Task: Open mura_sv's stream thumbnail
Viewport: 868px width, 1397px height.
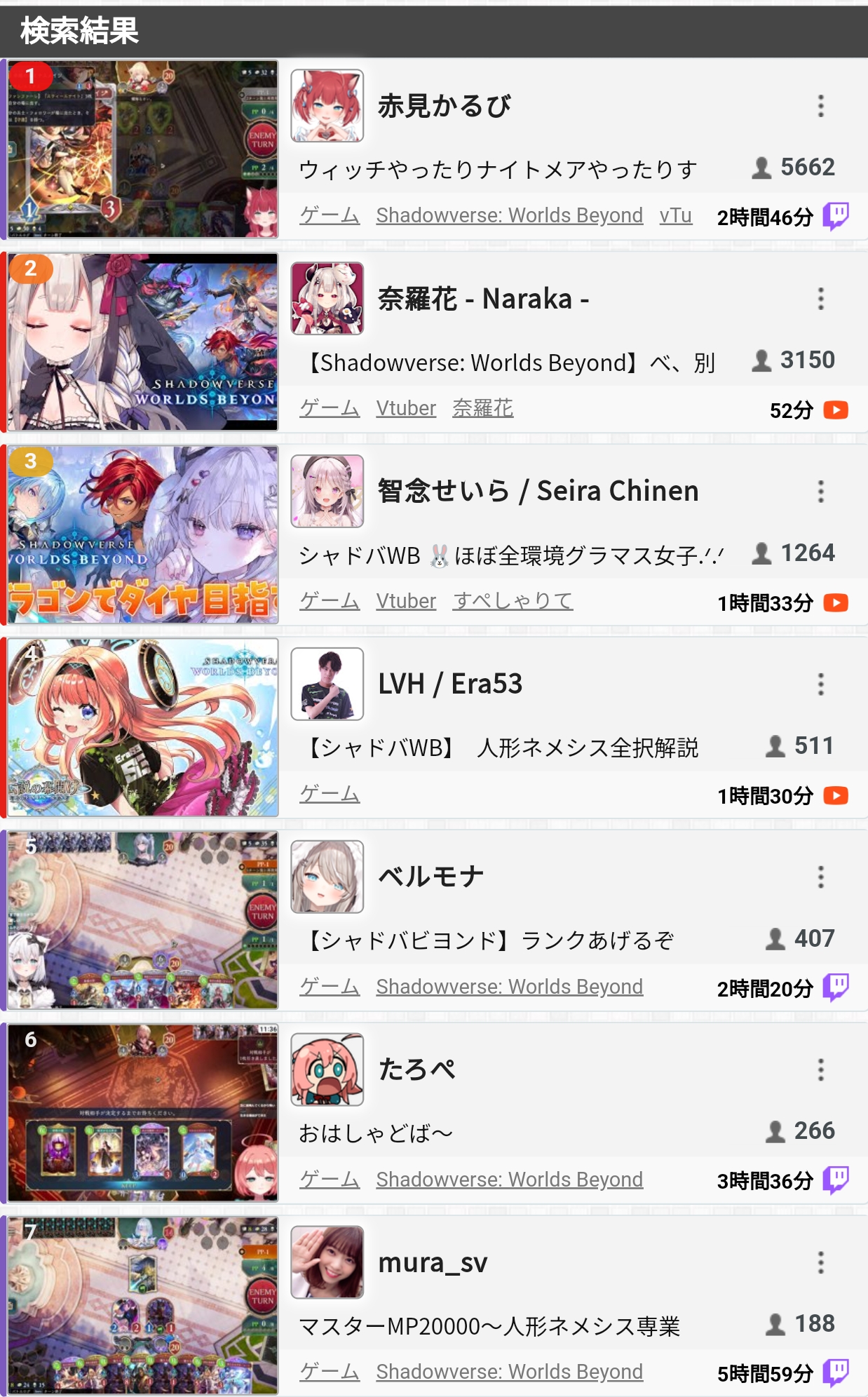Action: [143, 1306]
